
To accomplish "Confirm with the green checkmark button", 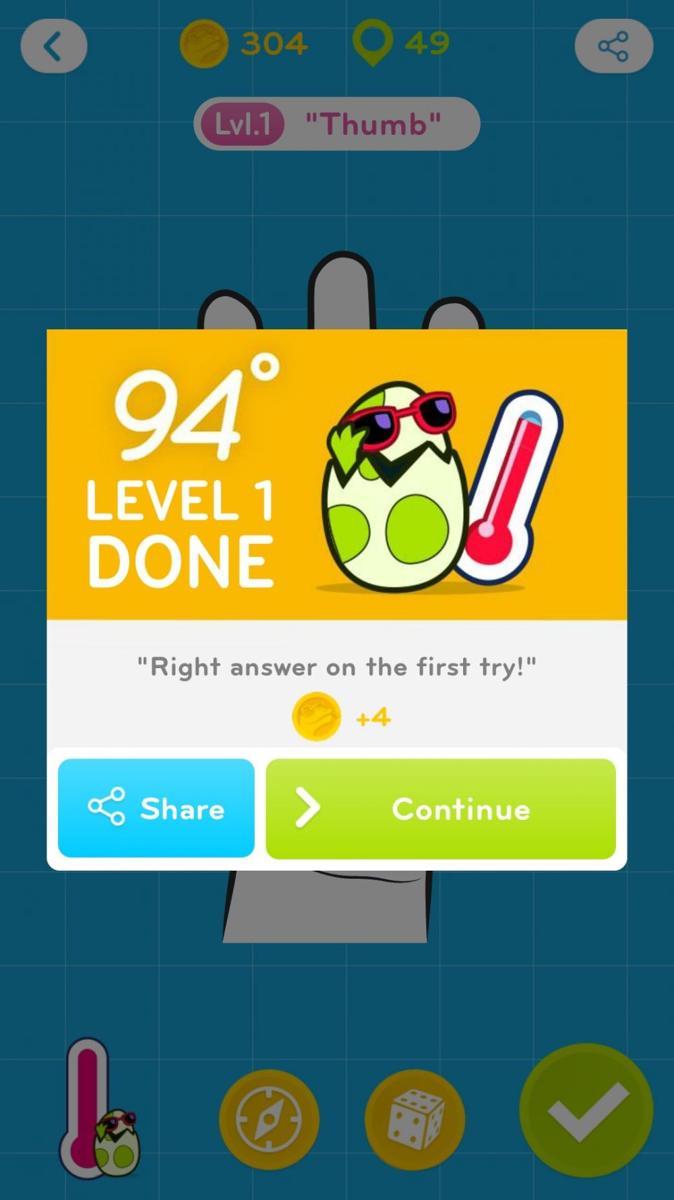I will pyautogui.click(x=586, y=1110).
